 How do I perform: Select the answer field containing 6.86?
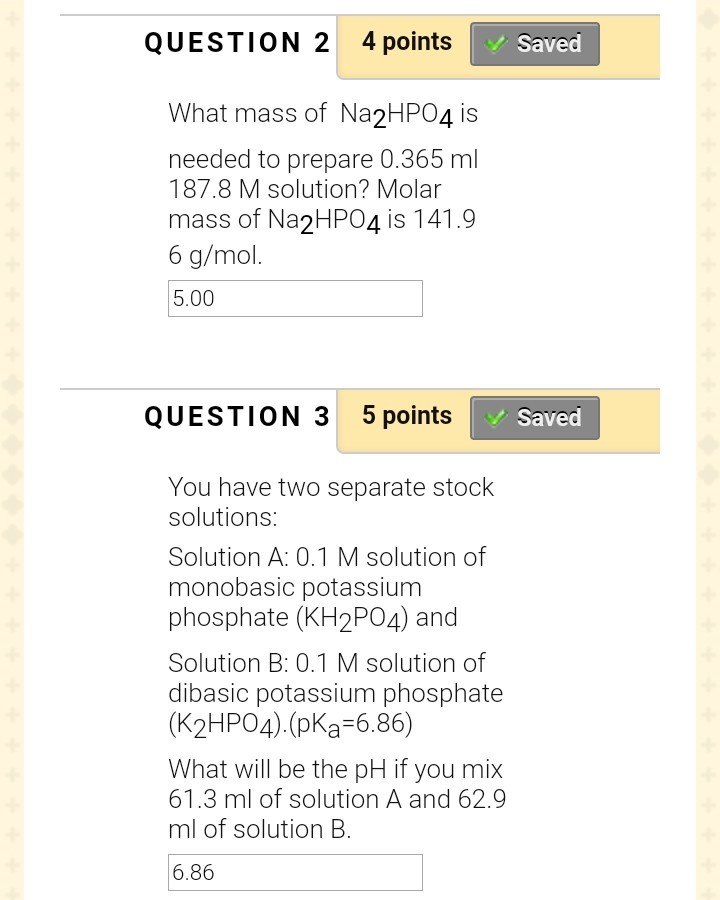point(295,872)
